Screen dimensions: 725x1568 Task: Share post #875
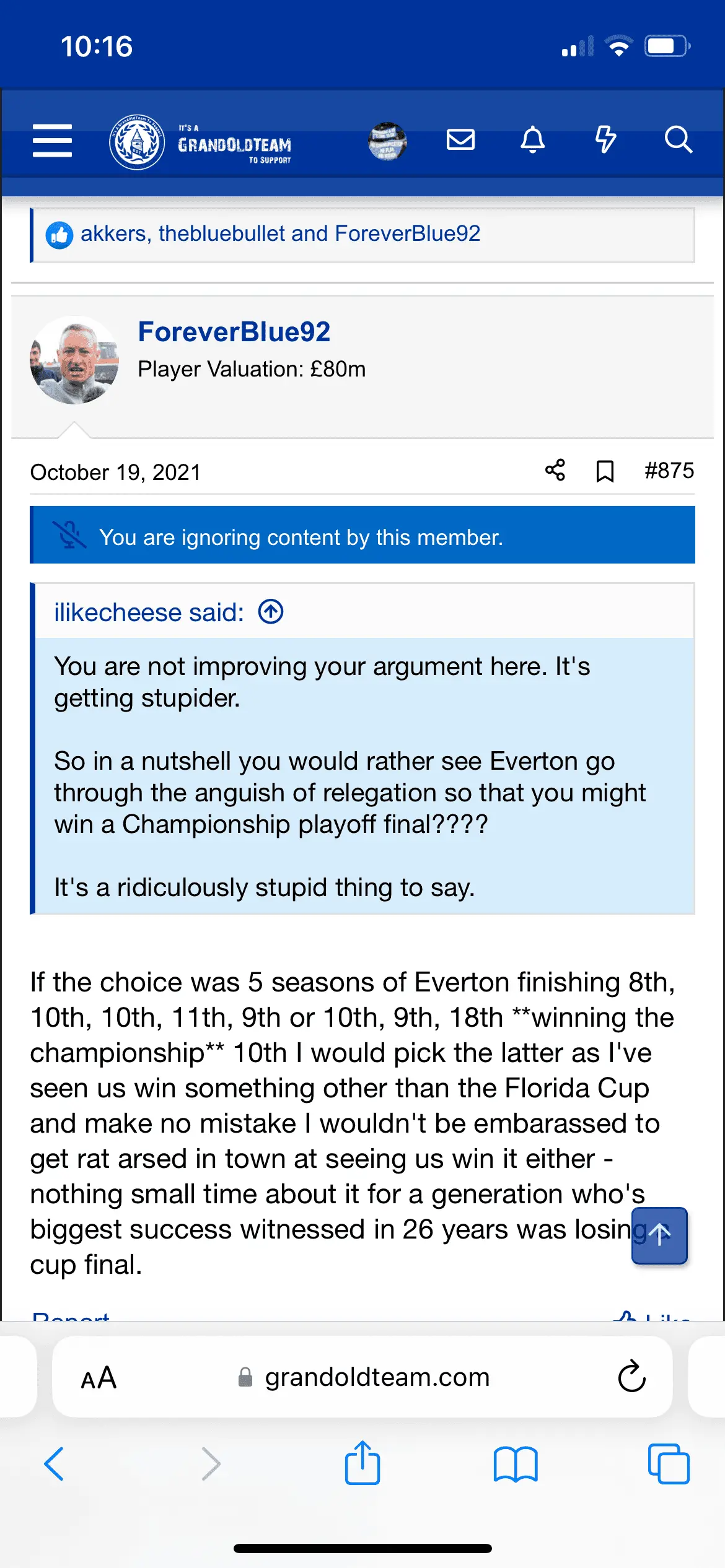[555, 471]
